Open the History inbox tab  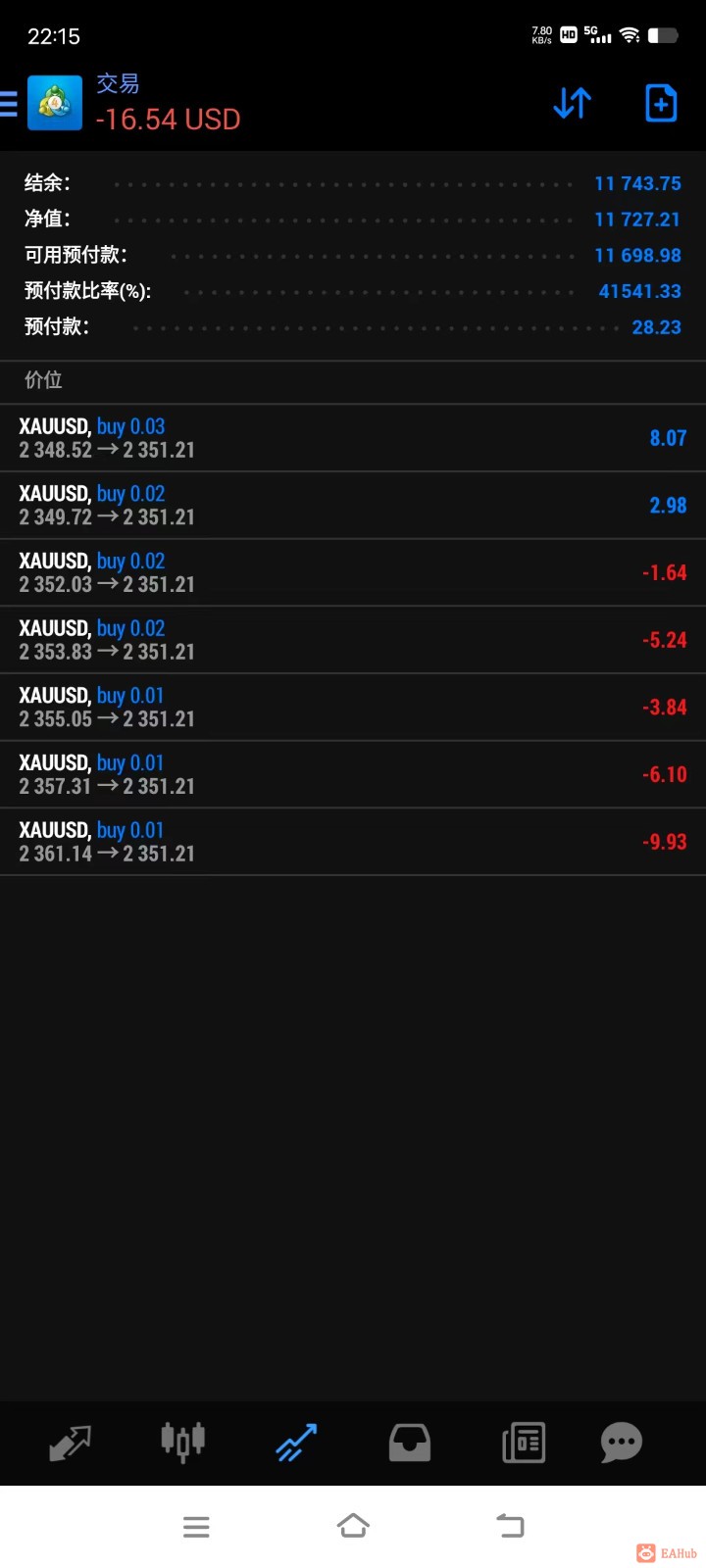tap(409, 1443)
